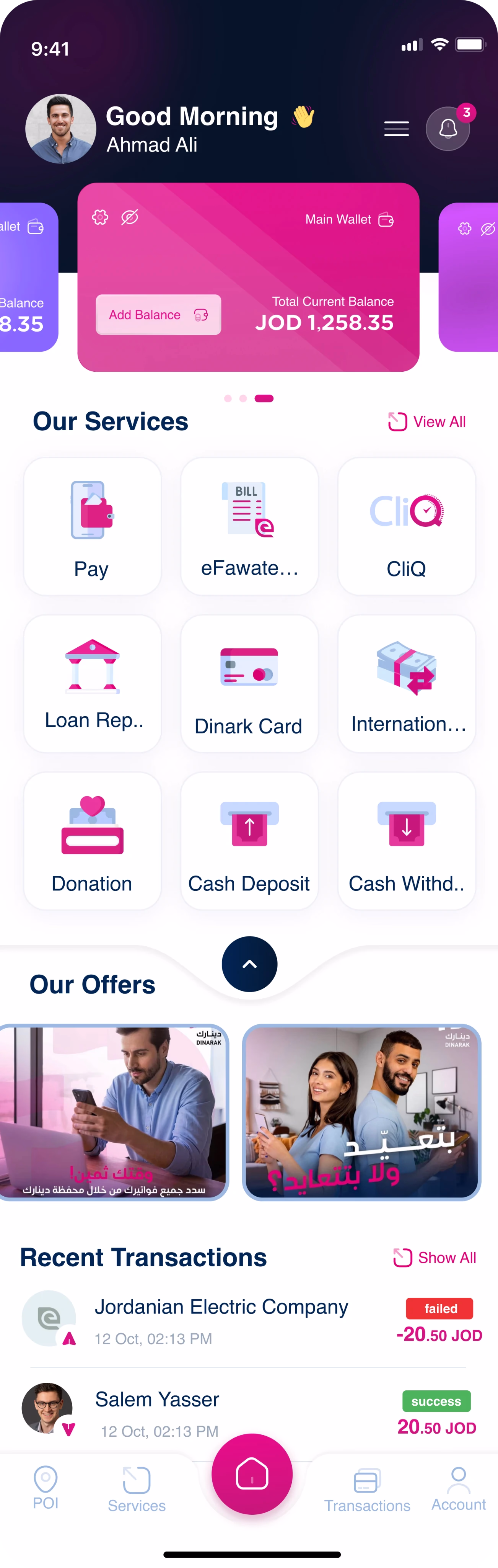Switch to the Transactions tab

(367, 1489)
